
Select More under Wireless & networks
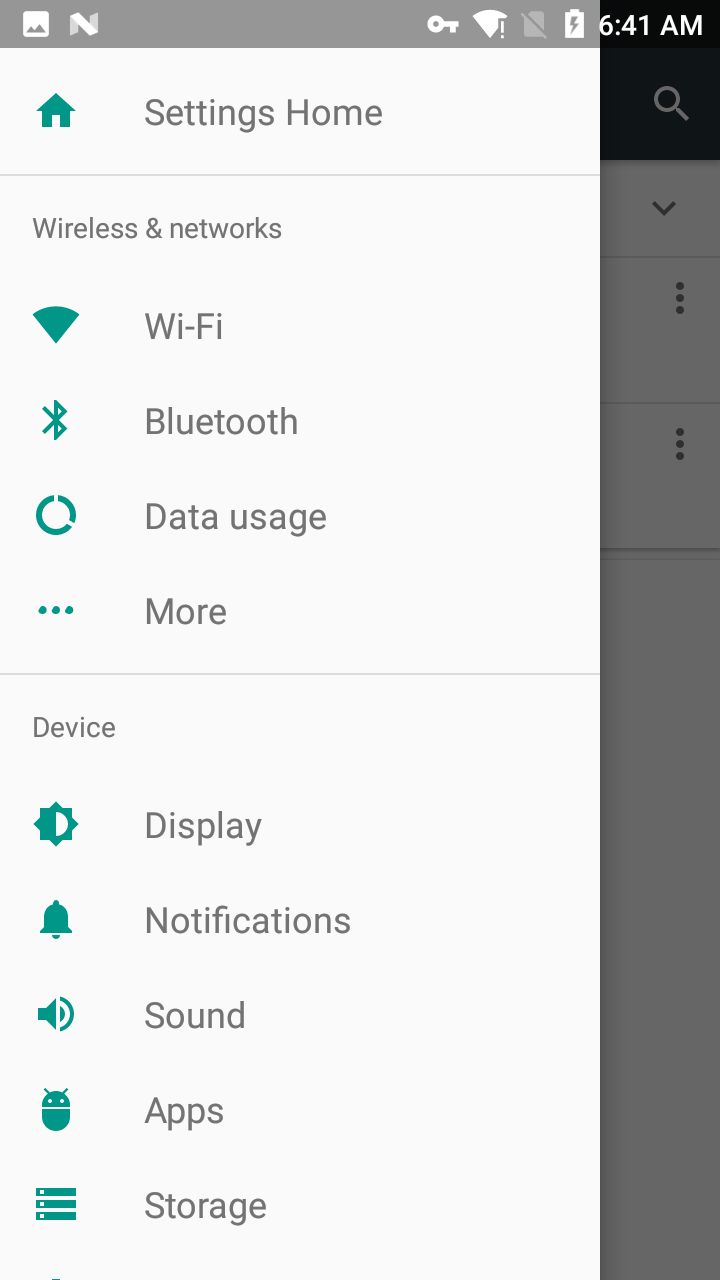(300, 611)
